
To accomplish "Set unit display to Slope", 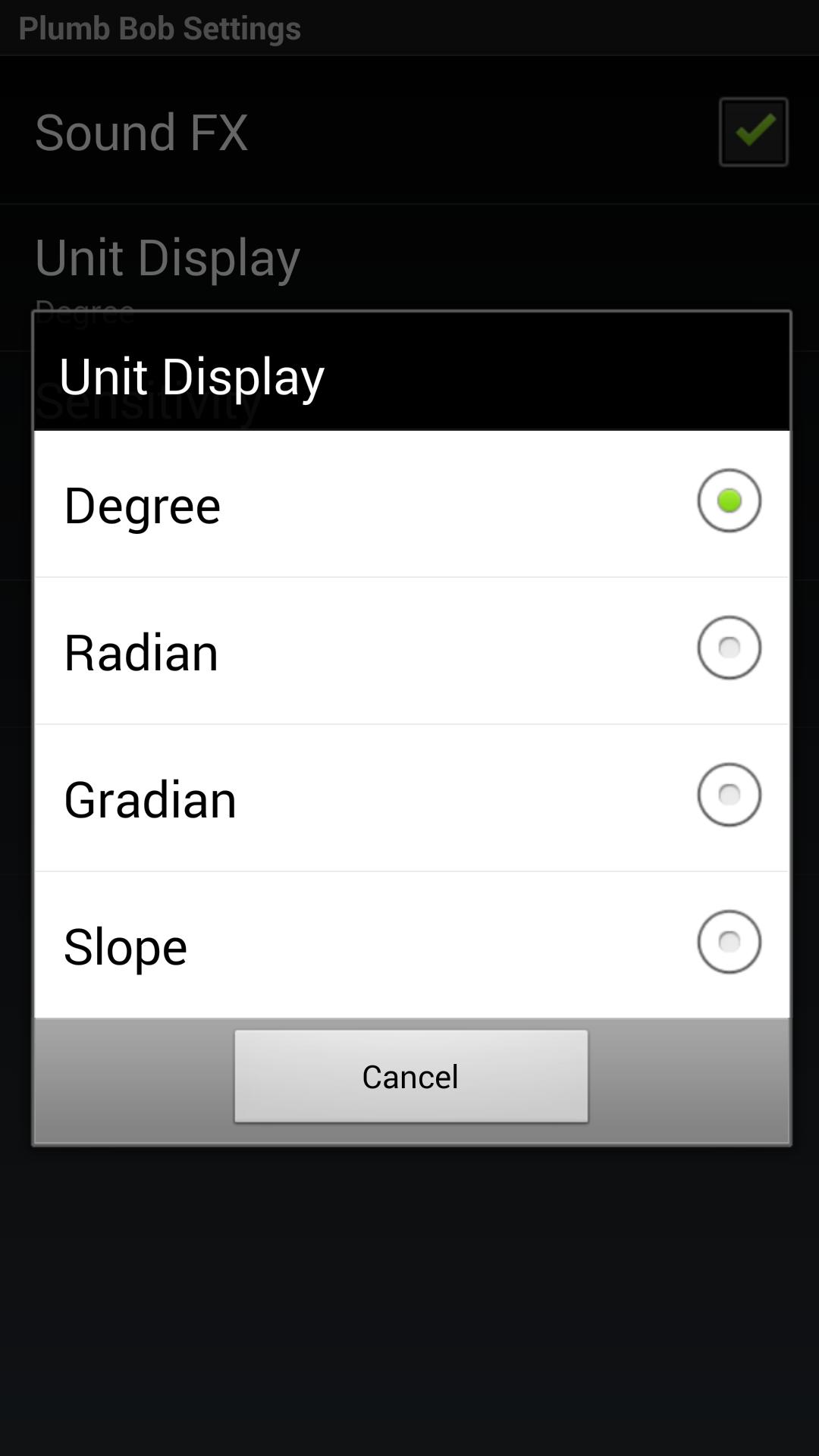I will pyautogui.click(x=411, y=945).
